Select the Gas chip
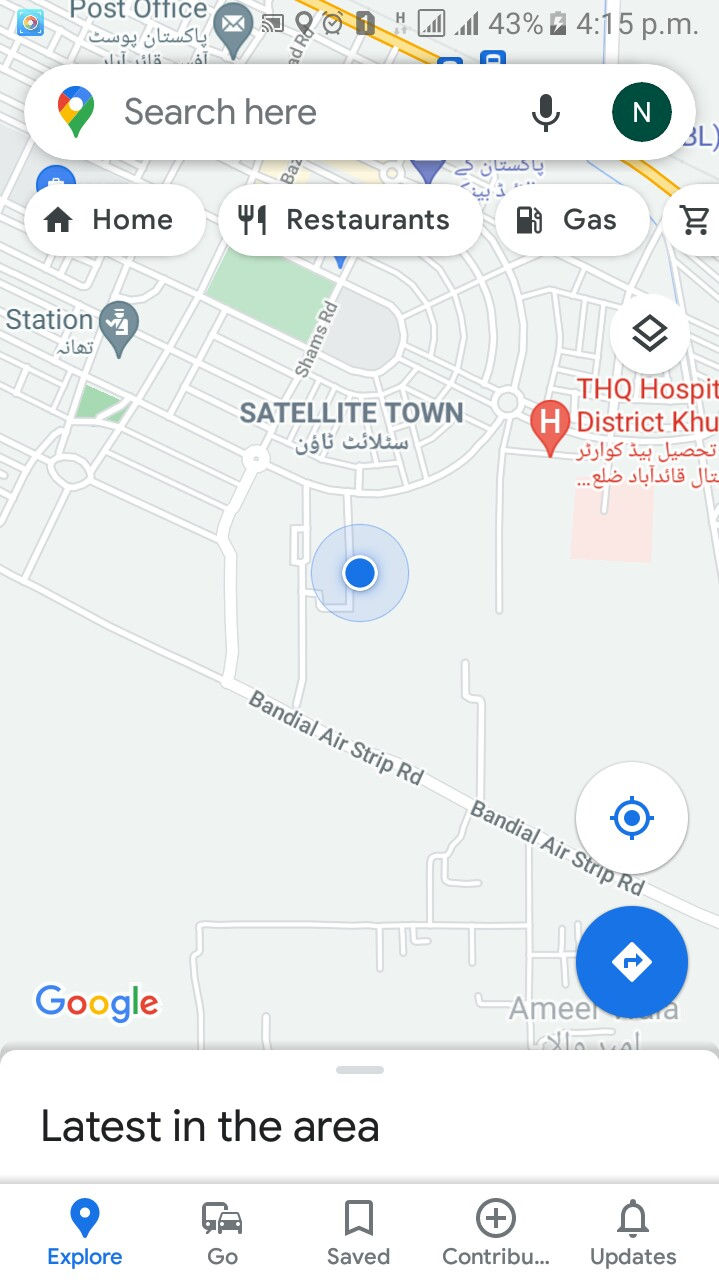 point(571,220)
